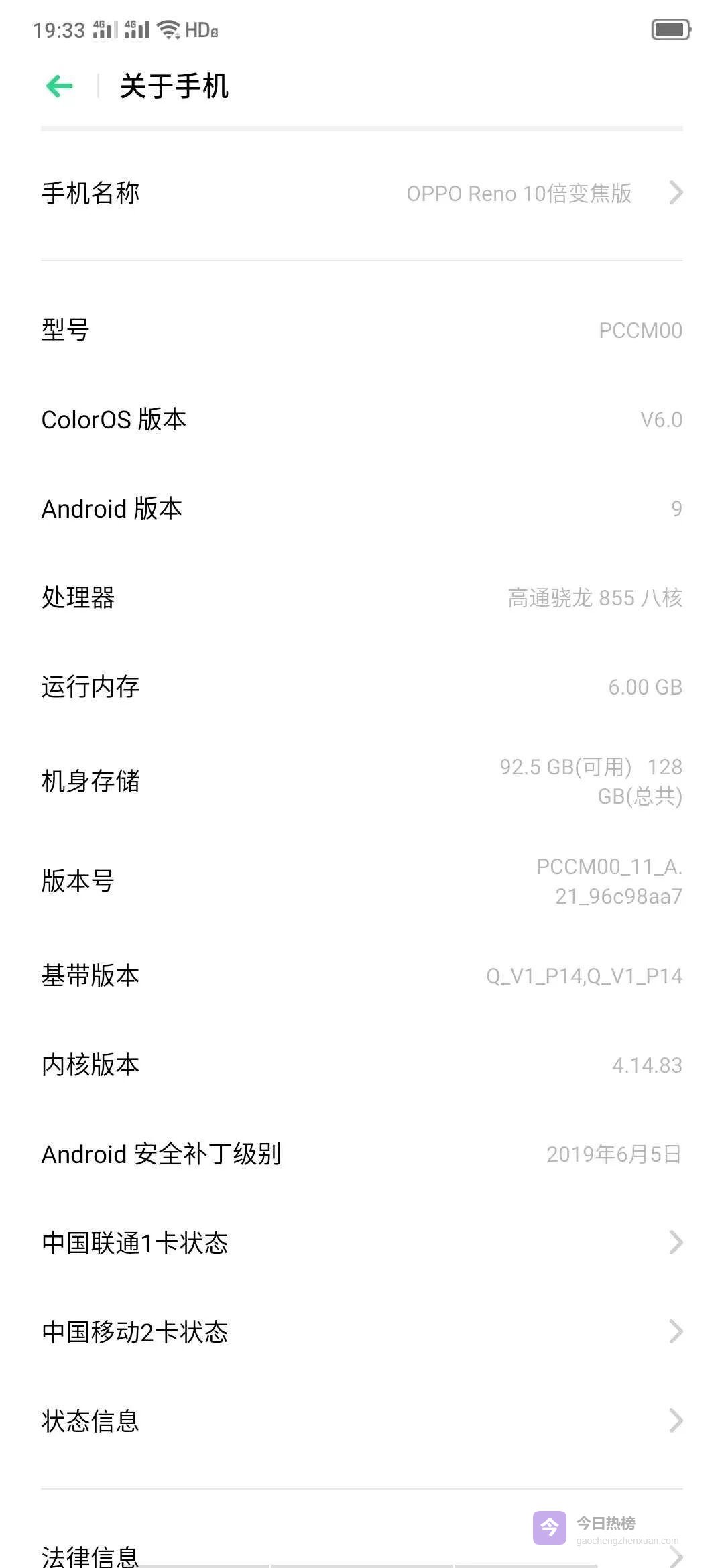Open the 手机名称 setting row
The image size is (724, 1568).
pyautogui.click(x=362, y=193)
